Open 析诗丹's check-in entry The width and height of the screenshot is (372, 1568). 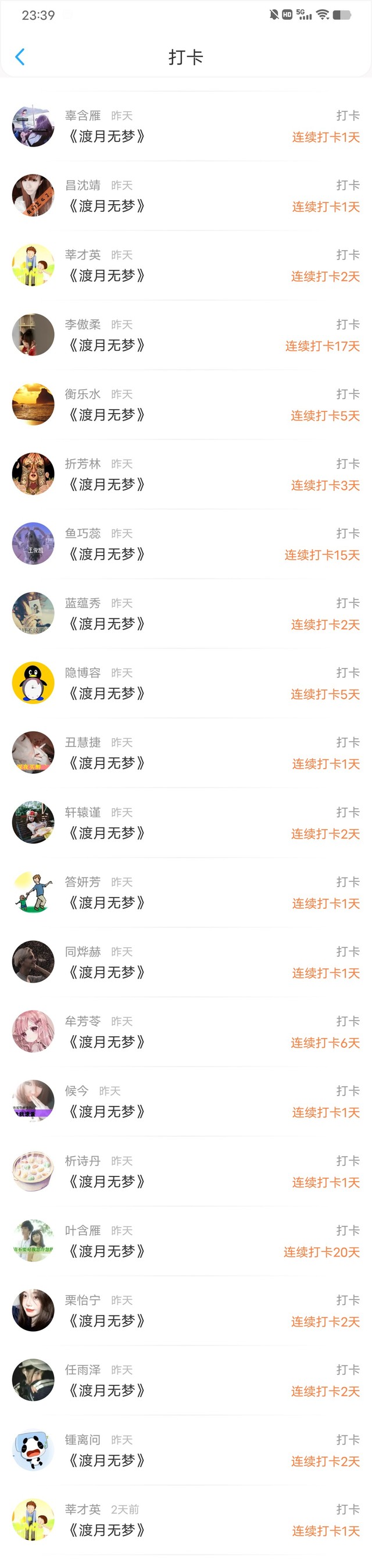pos(186,1171)
